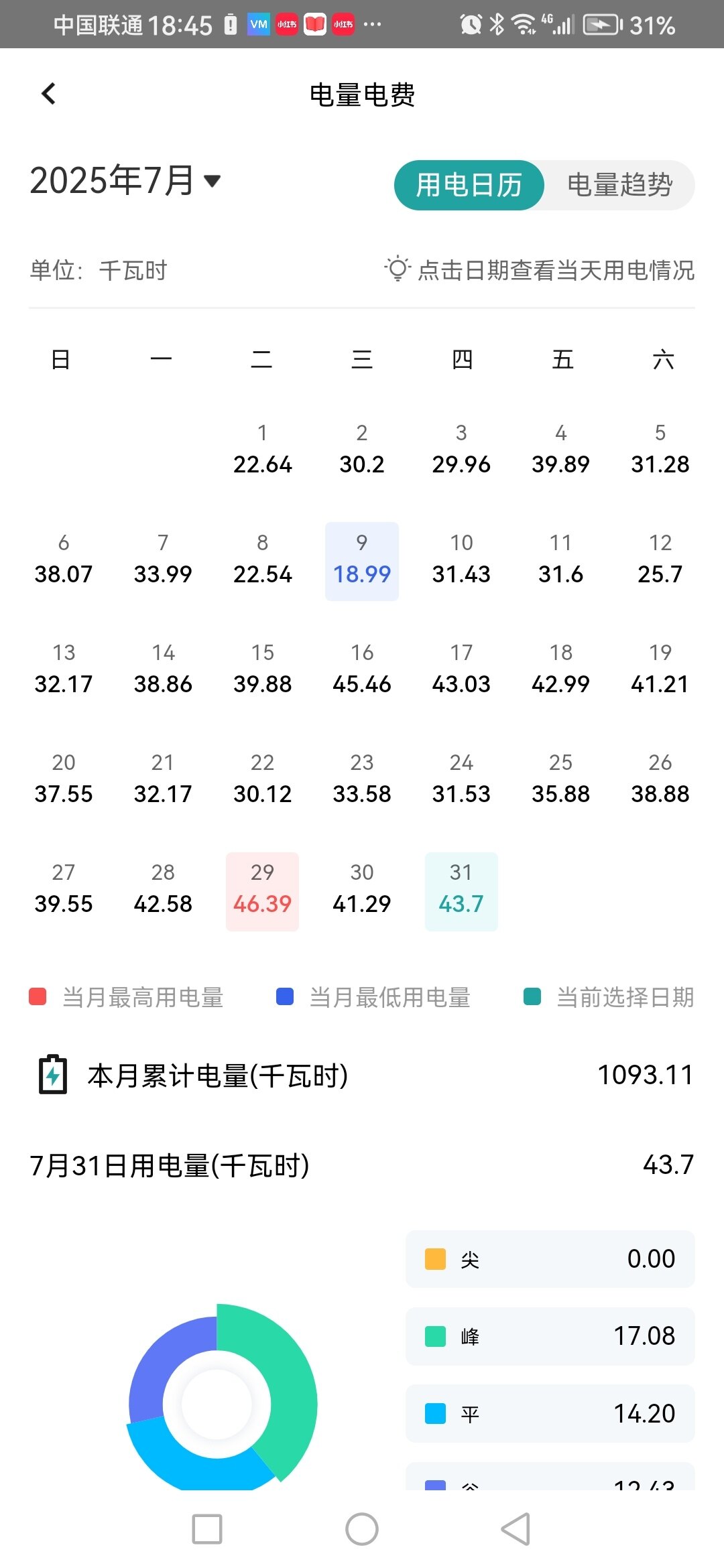
Task: View July 23 usage of 33.58
Action: point(362,780)
